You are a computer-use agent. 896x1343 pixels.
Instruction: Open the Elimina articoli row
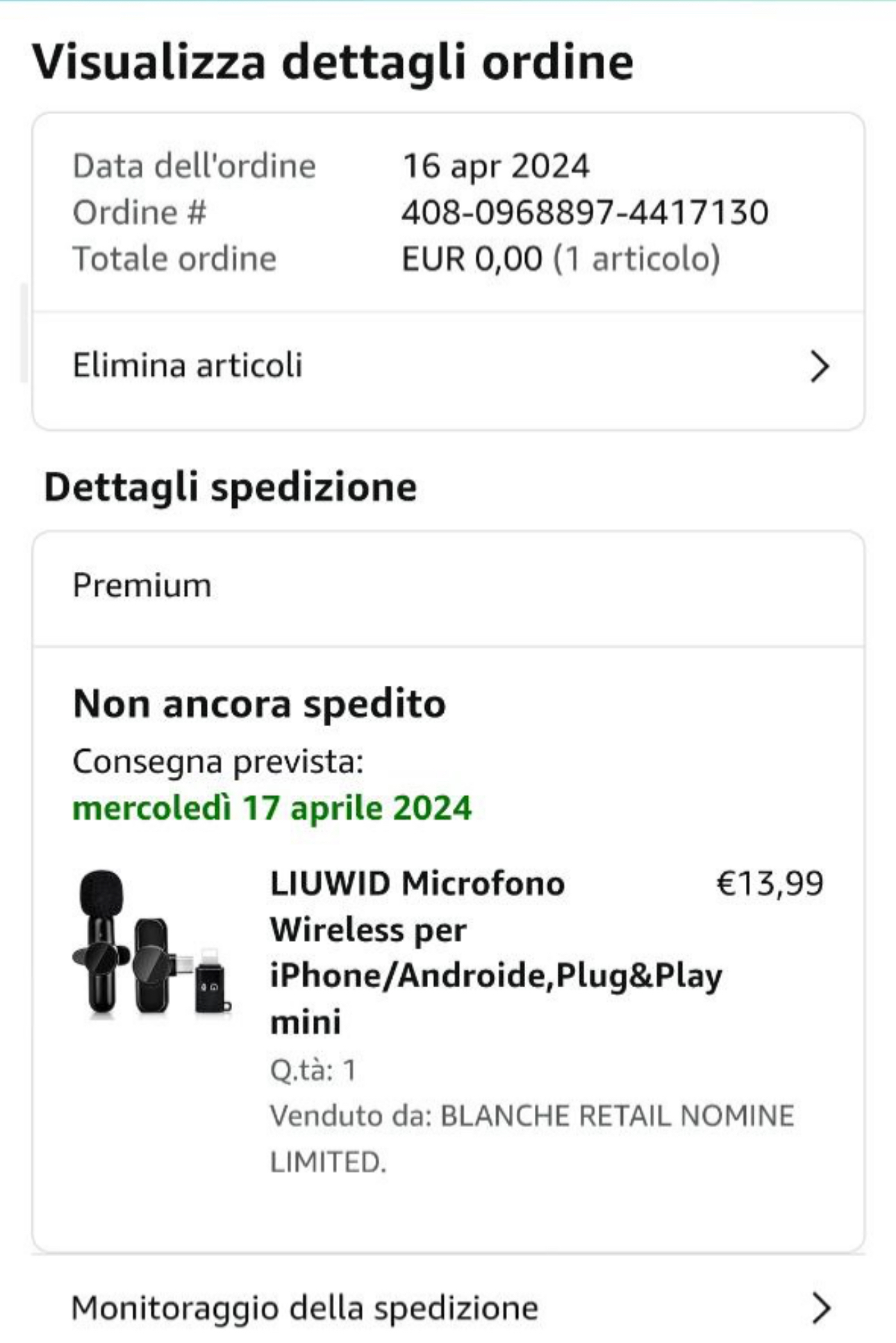click(448, 366)
